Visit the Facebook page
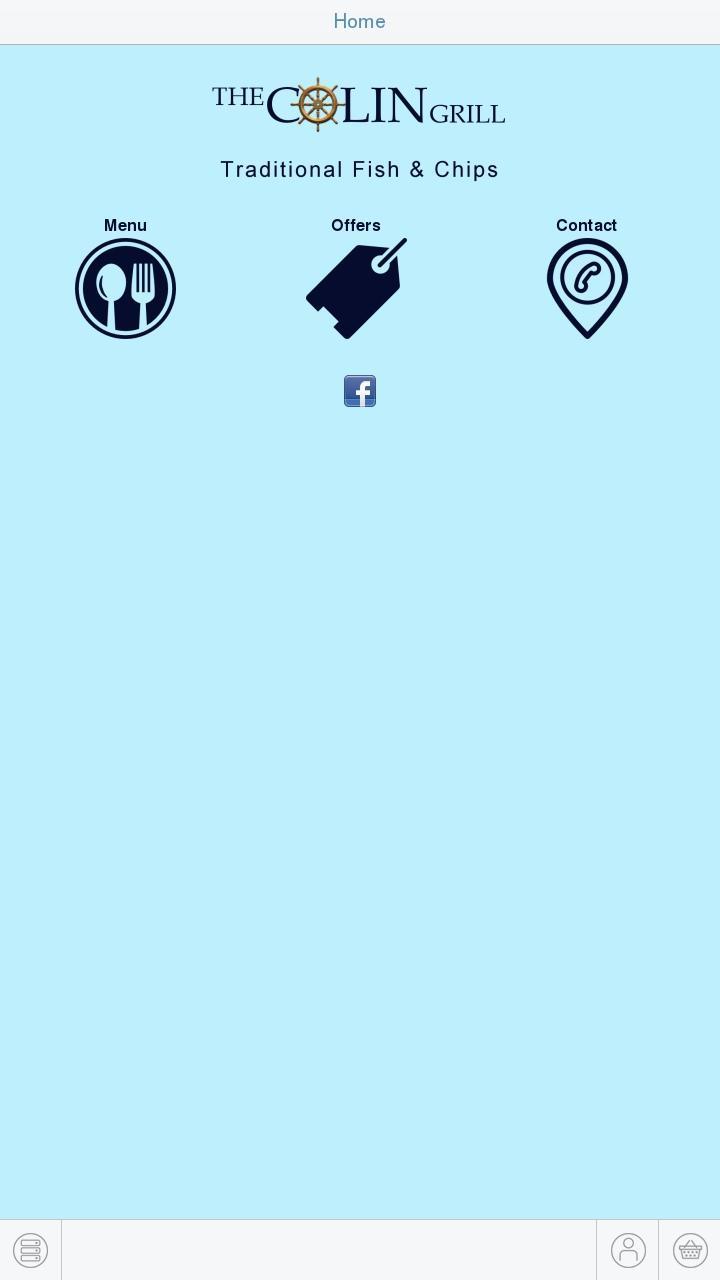 360,391
